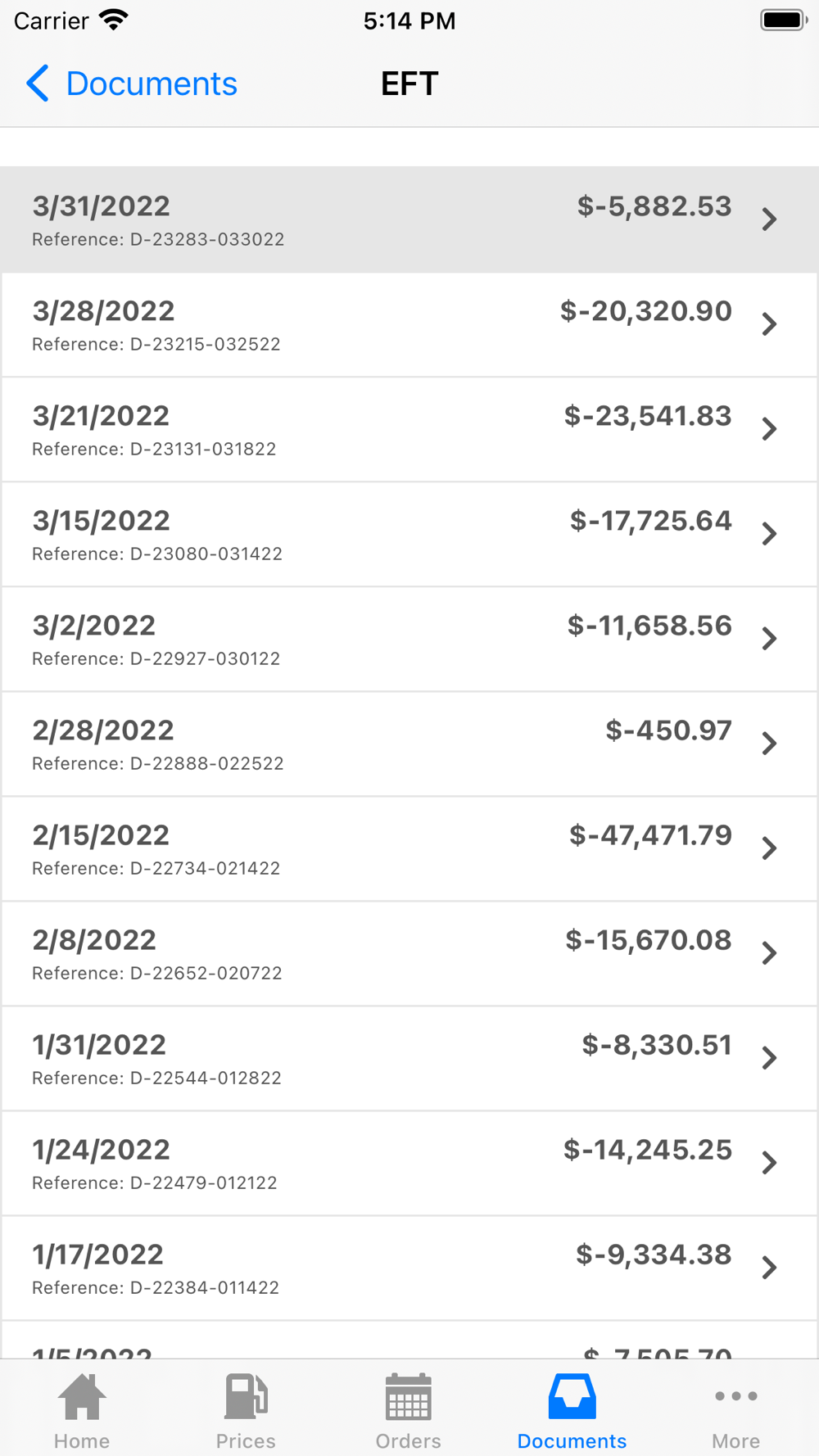The image size is (819, 1456).
Task: Open the 3/31/2022 EFT entry
Action: [409, 219]
